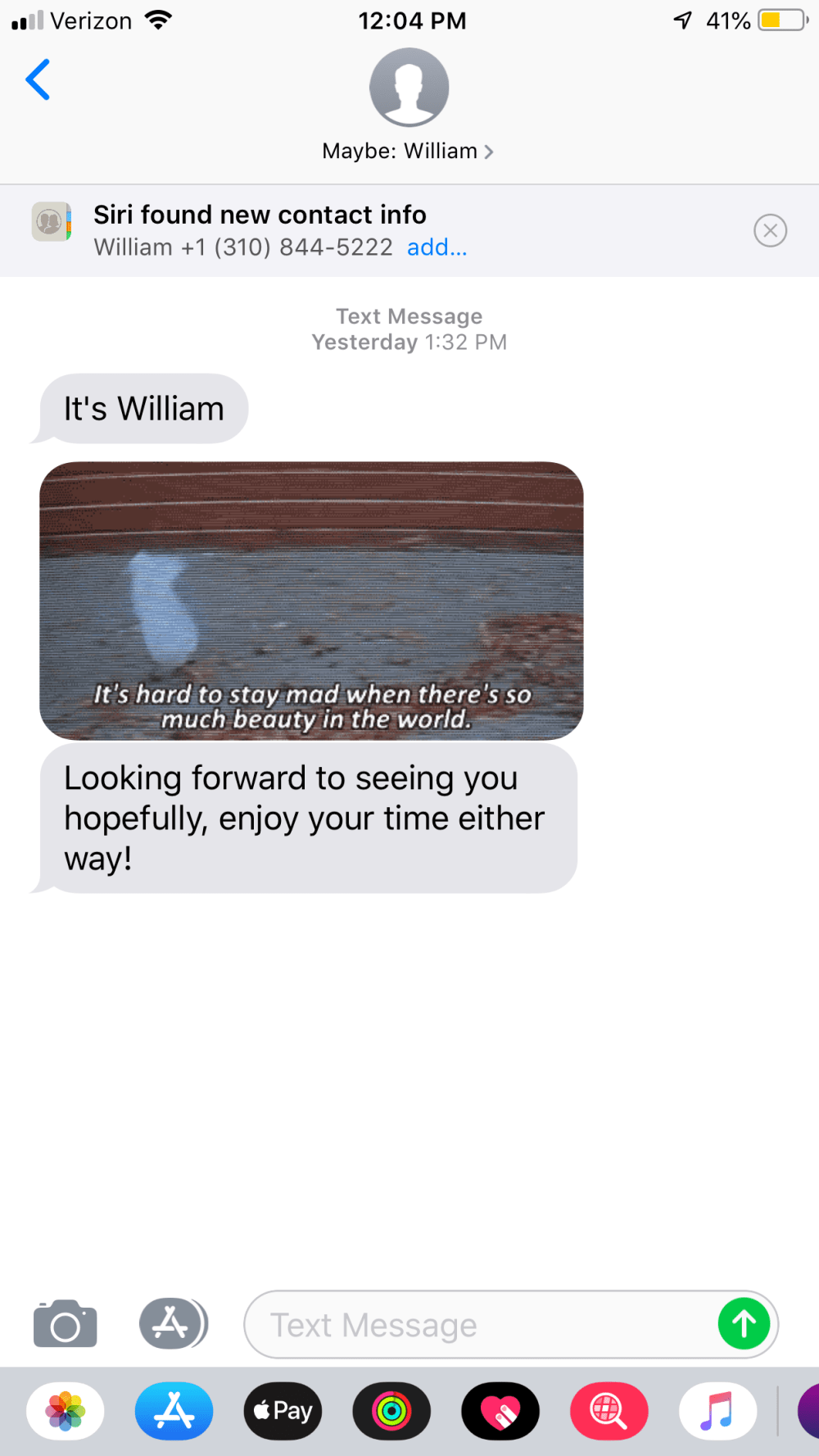Open the Music iMessage app
Screen dimensions: 819x1456
coord(717,1411)
